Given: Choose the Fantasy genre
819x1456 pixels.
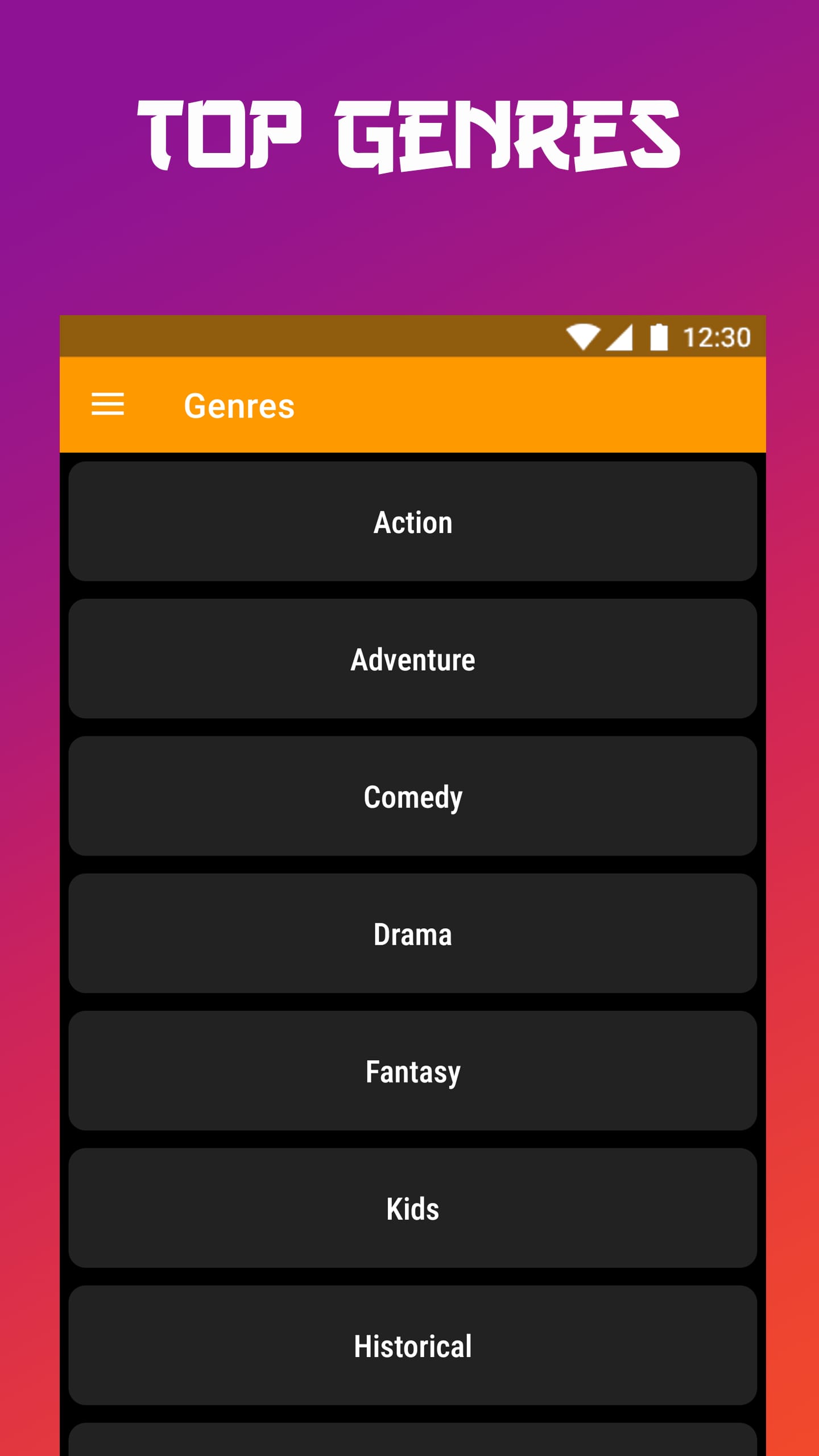Looking at the screenshot, I should tap(412, 1072).
